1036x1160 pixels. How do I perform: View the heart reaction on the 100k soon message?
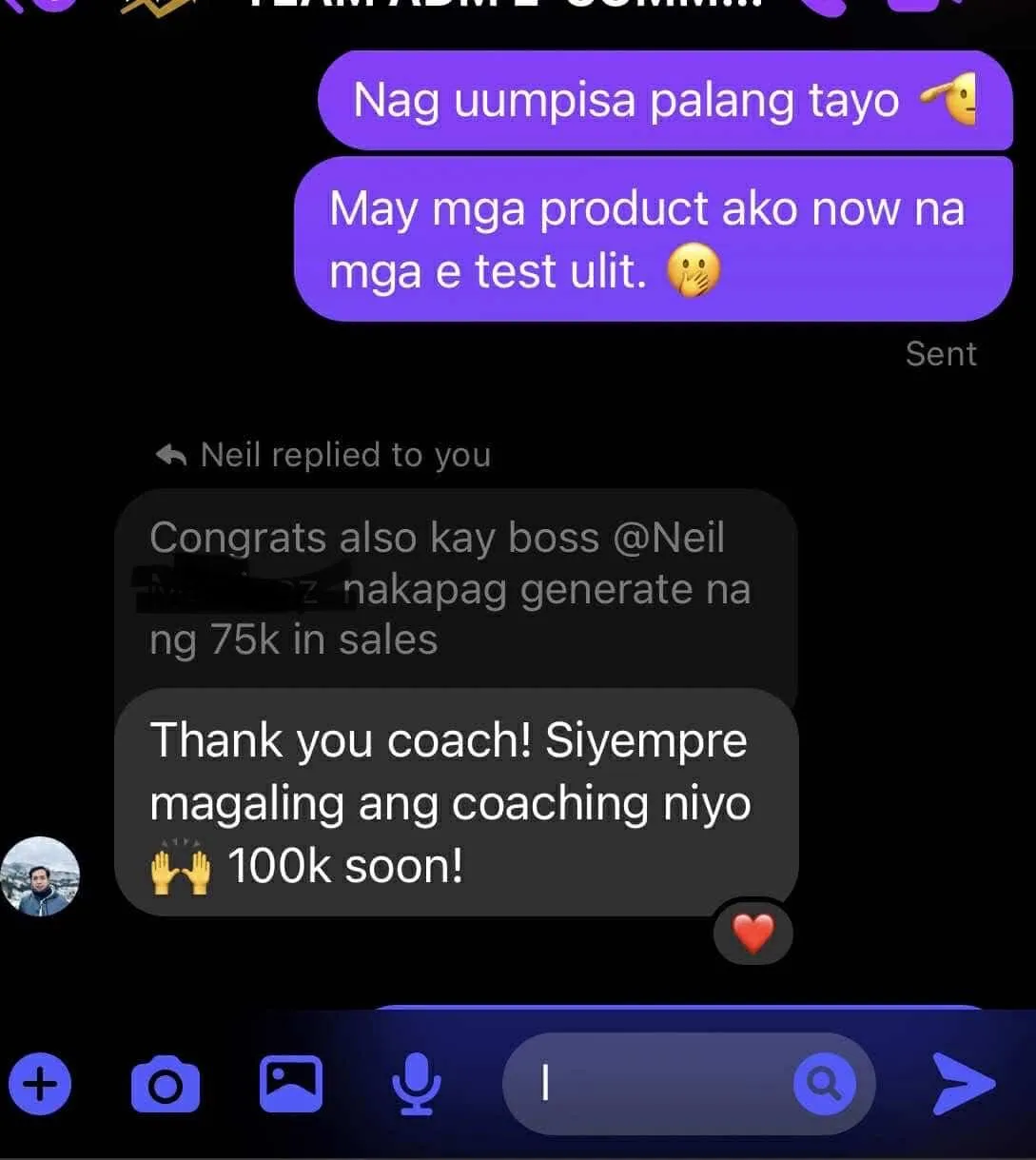click(753, 934)
